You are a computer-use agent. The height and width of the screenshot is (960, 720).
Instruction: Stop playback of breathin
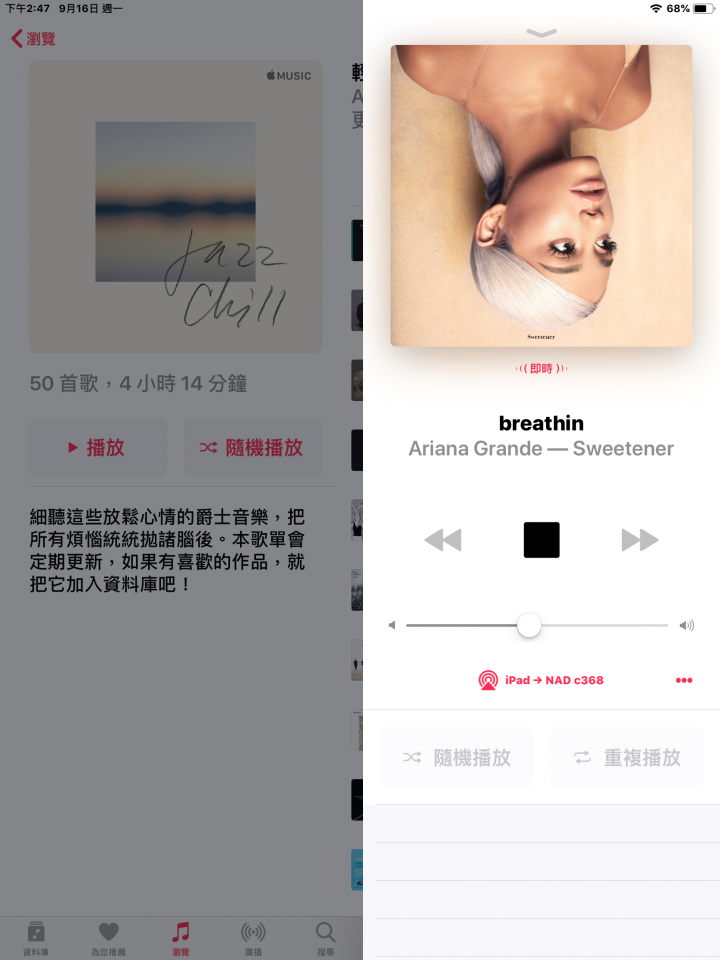pos(541,540)
